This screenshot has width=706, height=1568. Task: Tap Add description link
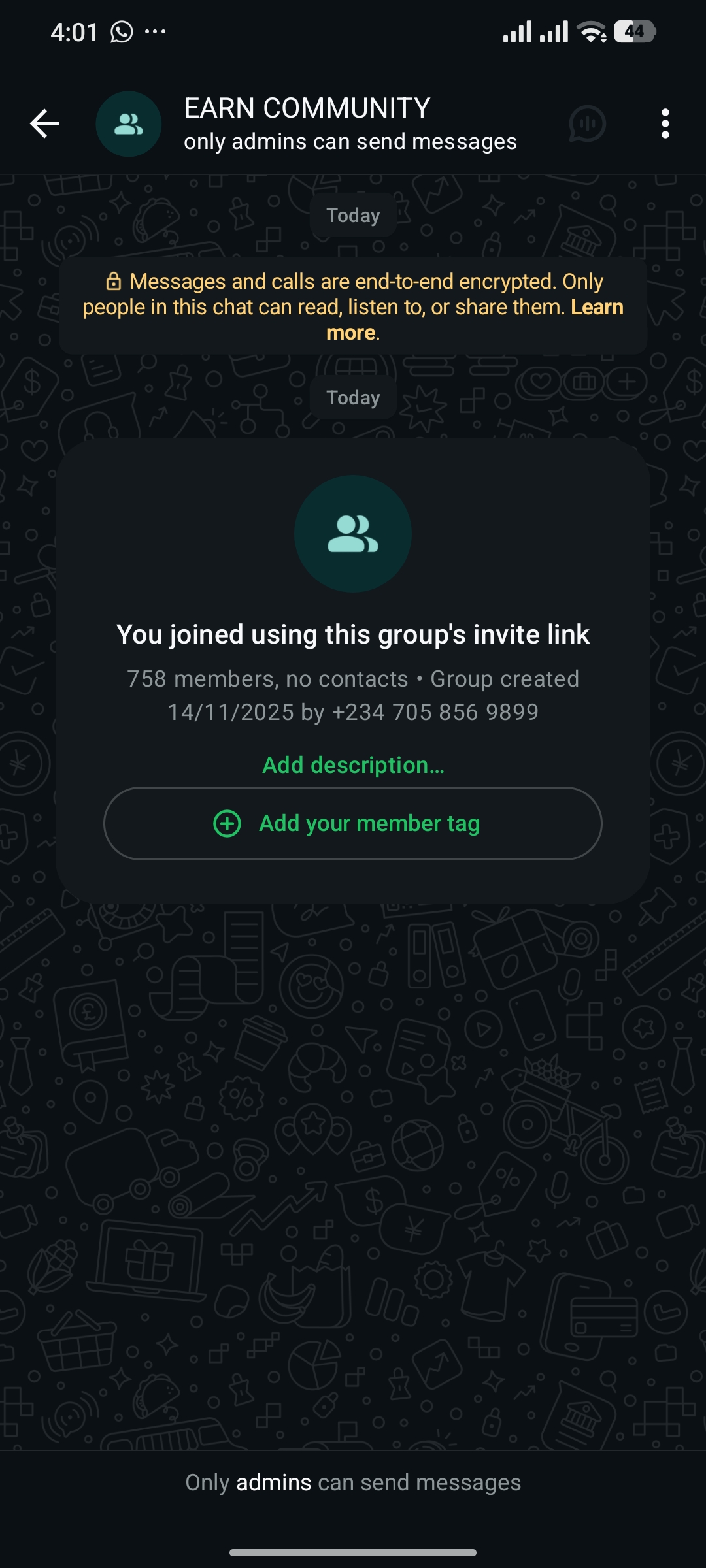(353, 765)
